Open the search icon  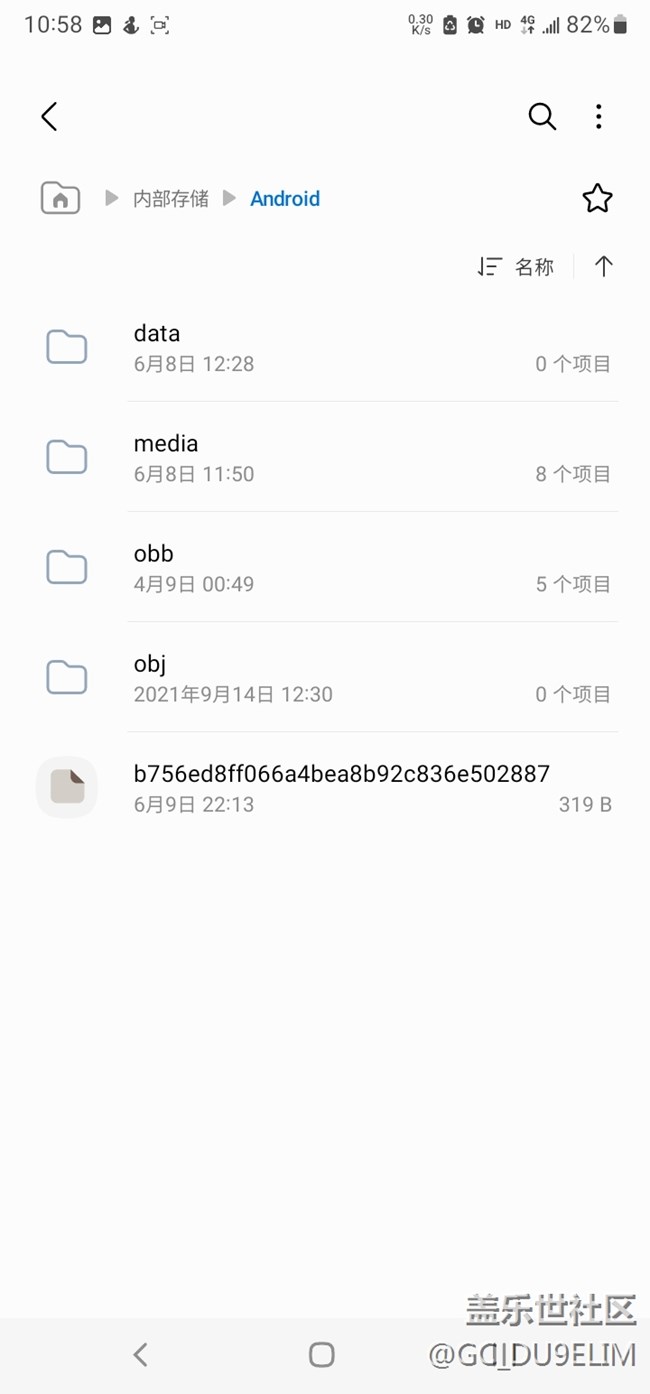(542, 117)
